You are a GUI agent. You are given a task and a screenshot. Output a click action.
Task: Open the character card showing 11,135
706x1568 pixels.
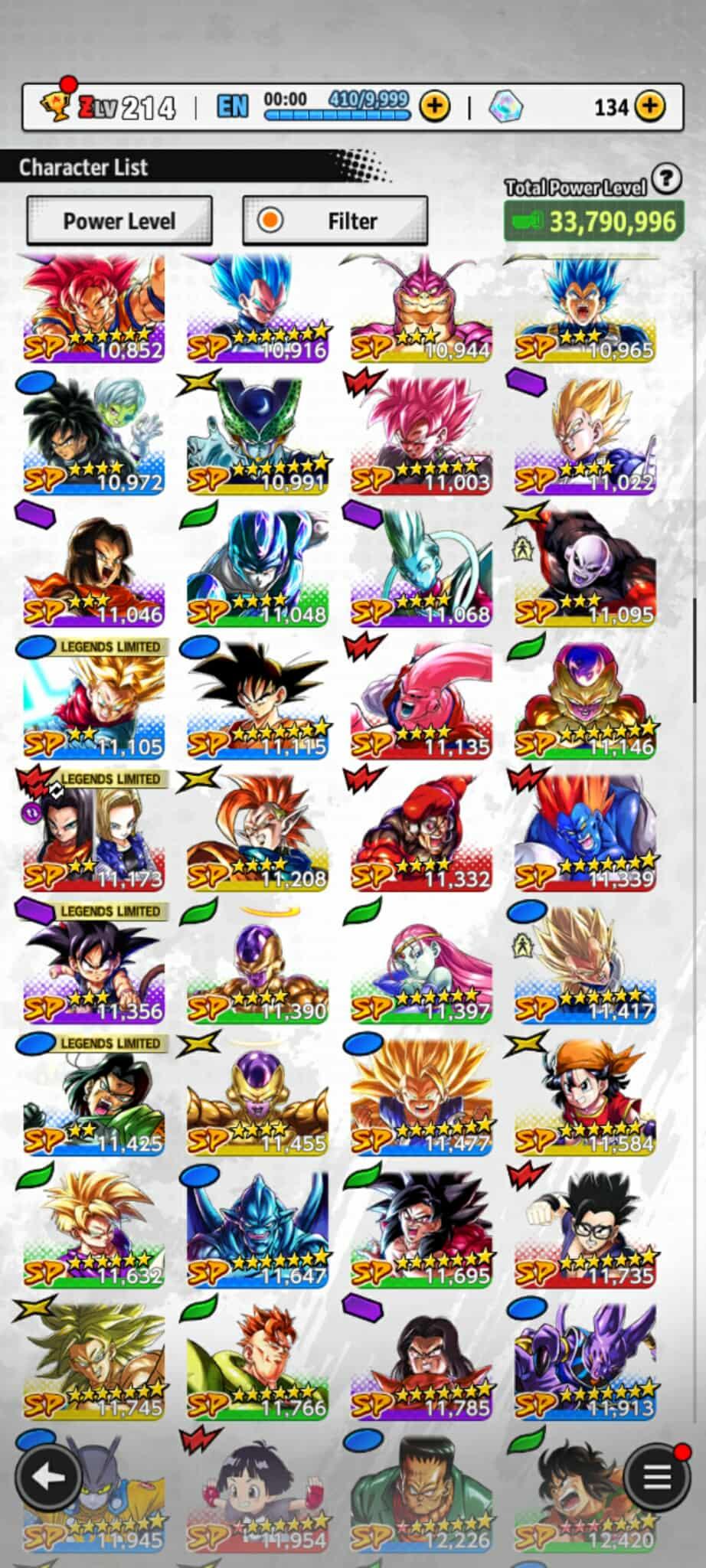tap(421, 701)
